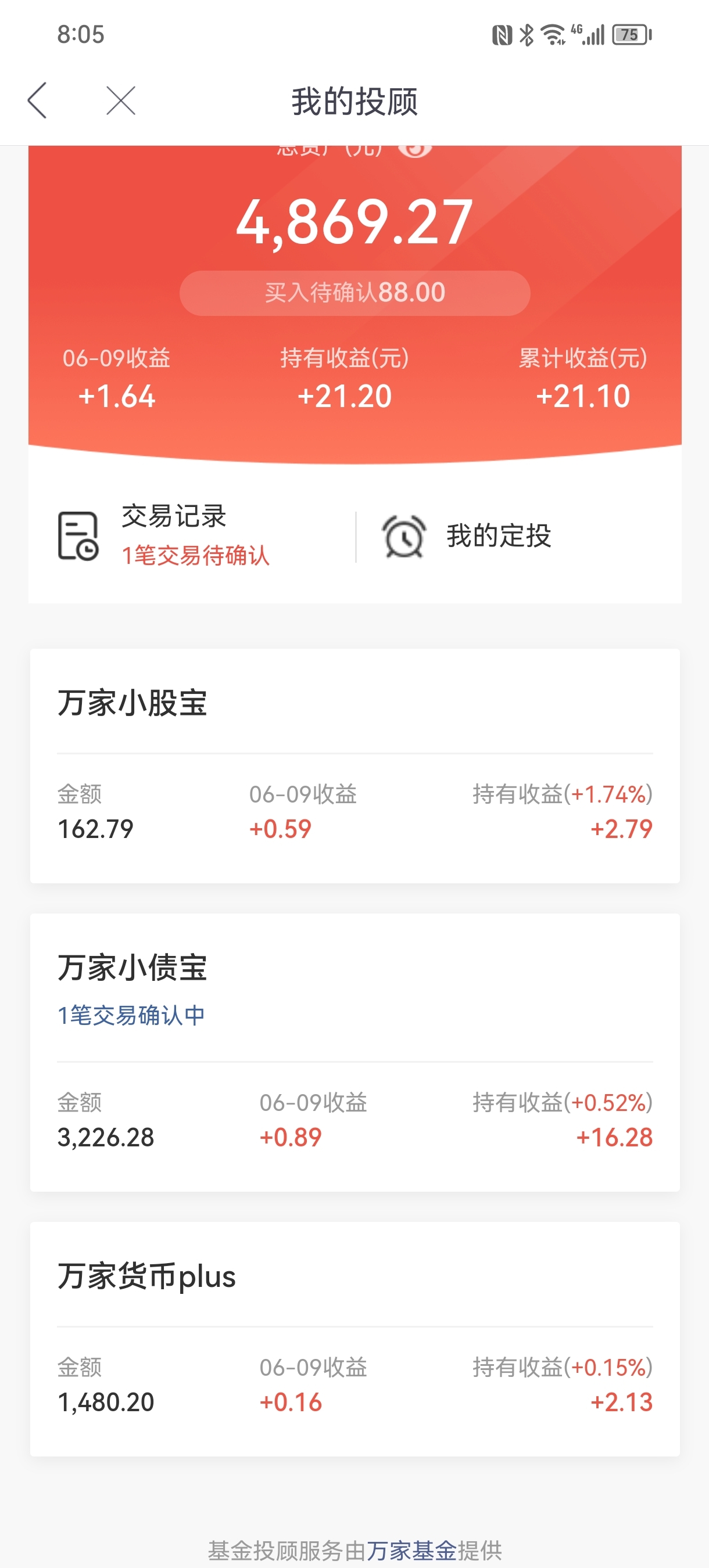This screenshot has height=1568, width=709.
Task: Tap the 万家基金 provider link
Action: click(x=411, y=1551)
